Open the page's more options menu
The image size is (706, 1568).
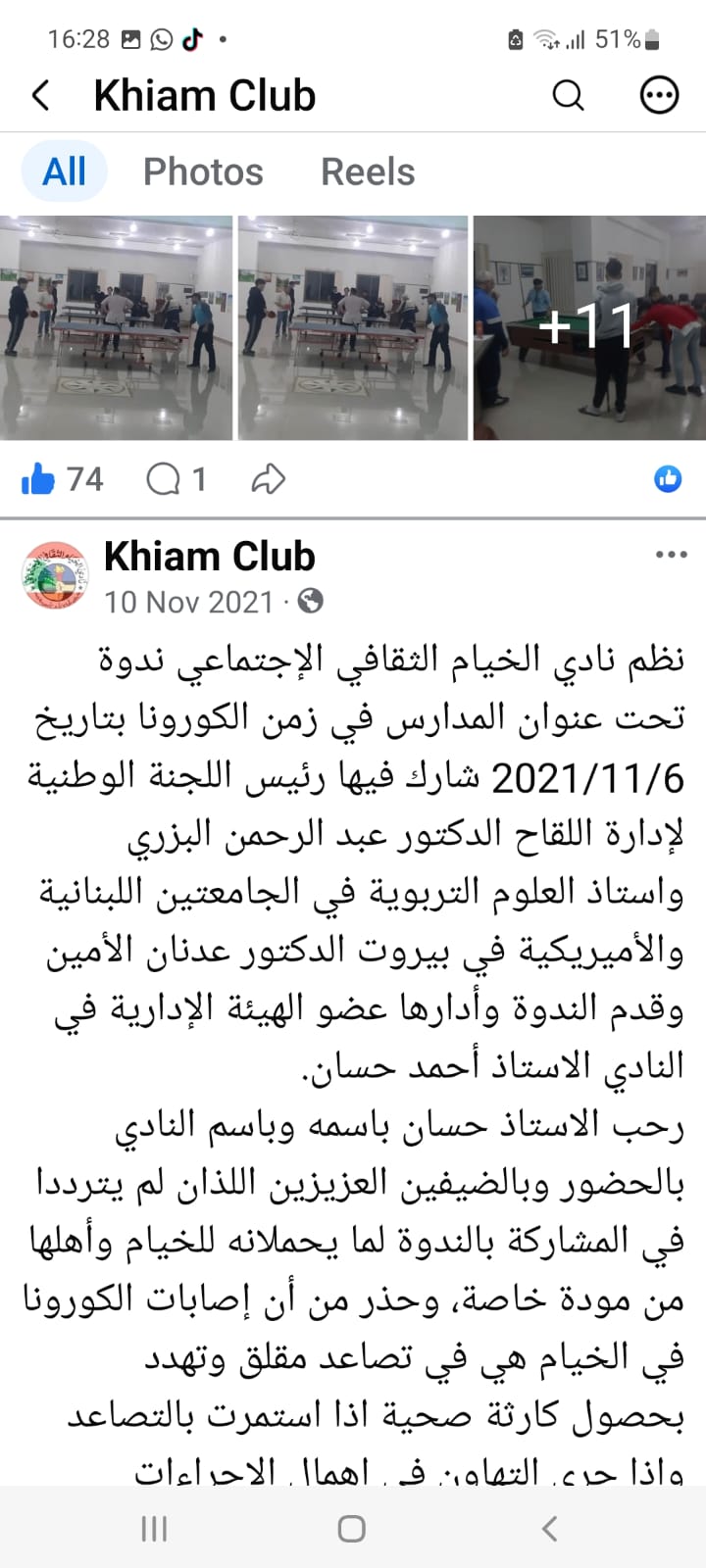pos(659,96)
